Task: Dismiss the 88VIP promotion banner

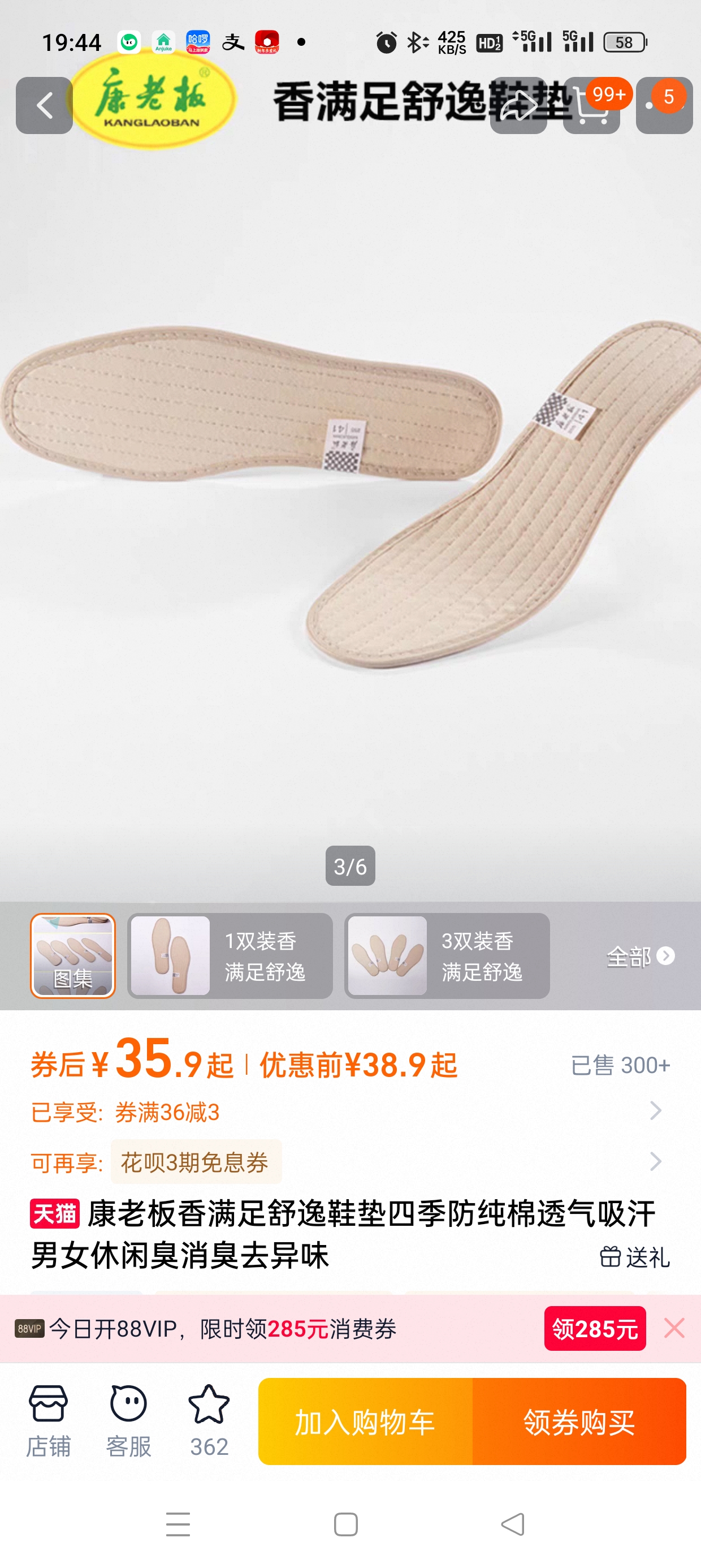Action: pyautogui.click(x=674, y=1328)
